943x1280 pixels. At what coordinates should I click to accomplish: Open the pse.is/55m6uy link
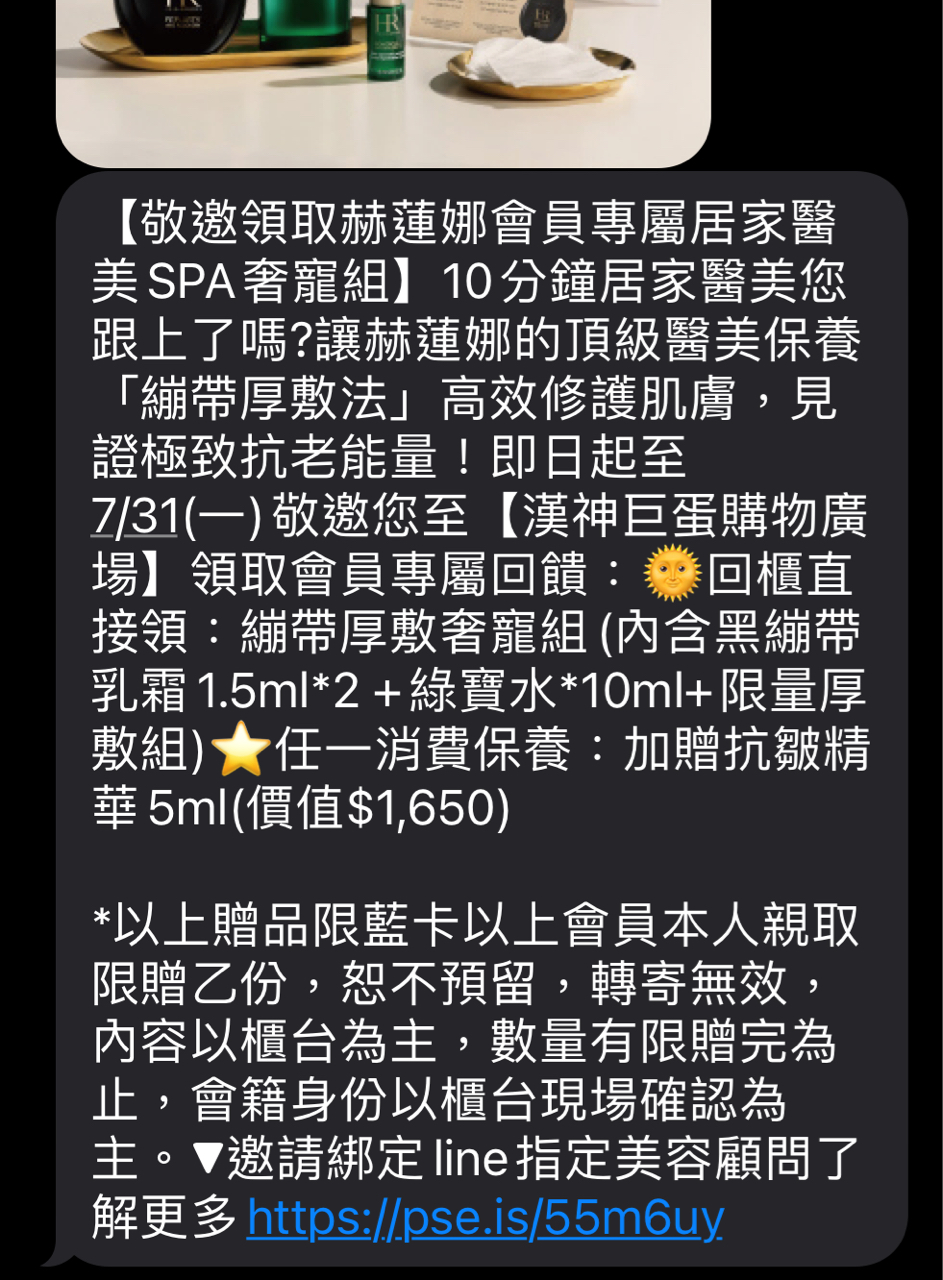pos(484,1219)
